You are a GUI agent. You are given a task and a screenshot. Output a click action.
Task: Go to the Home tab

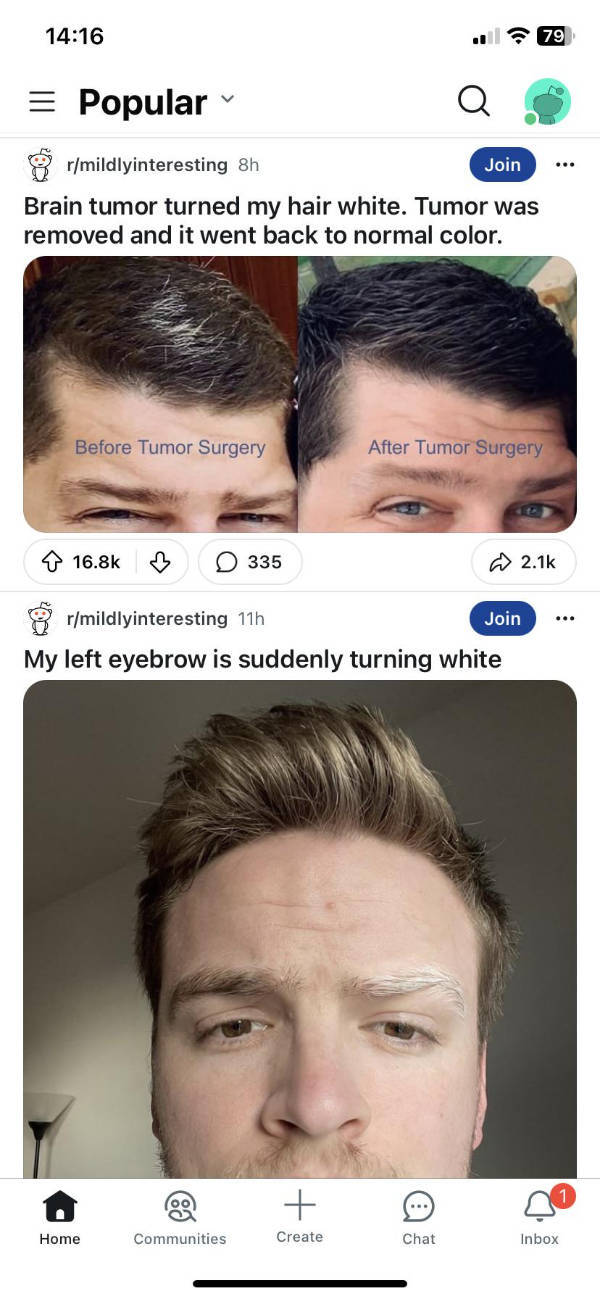pyautogui.click(x=60, y=1218)
